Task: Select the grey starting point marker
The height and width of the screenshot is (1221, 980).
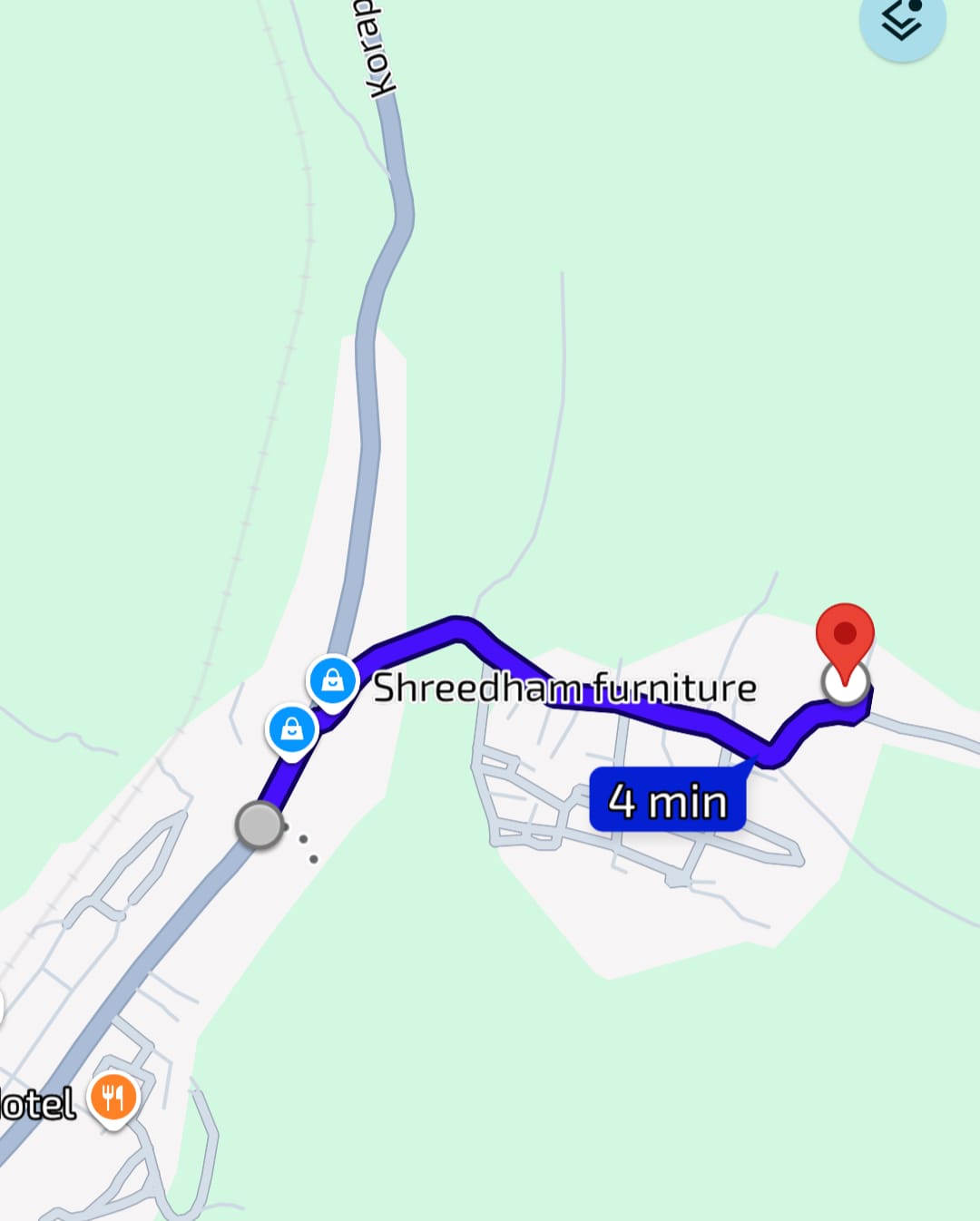Action: tap(260, 825)
